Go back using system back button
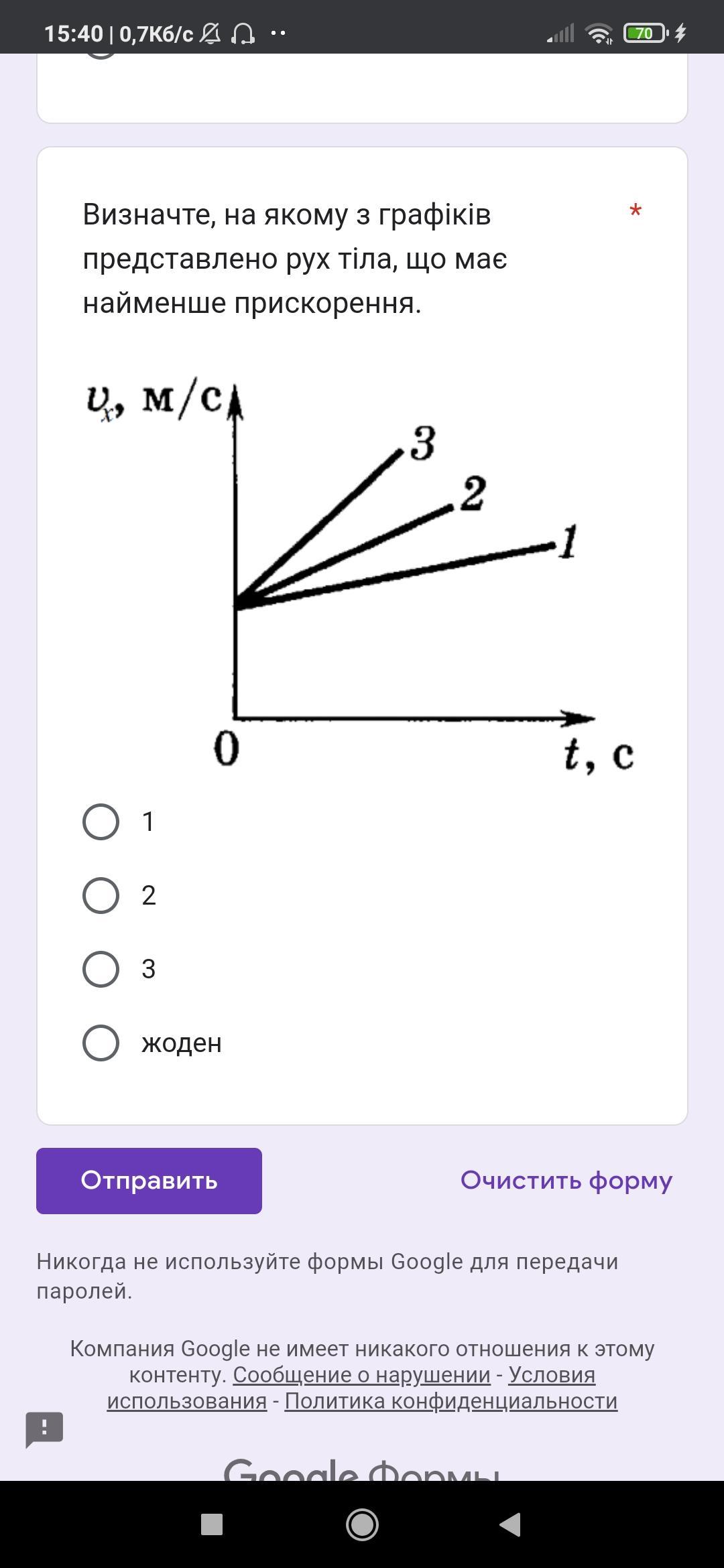This screenshot has width=724, height=1568. [x=511, y=1524]
